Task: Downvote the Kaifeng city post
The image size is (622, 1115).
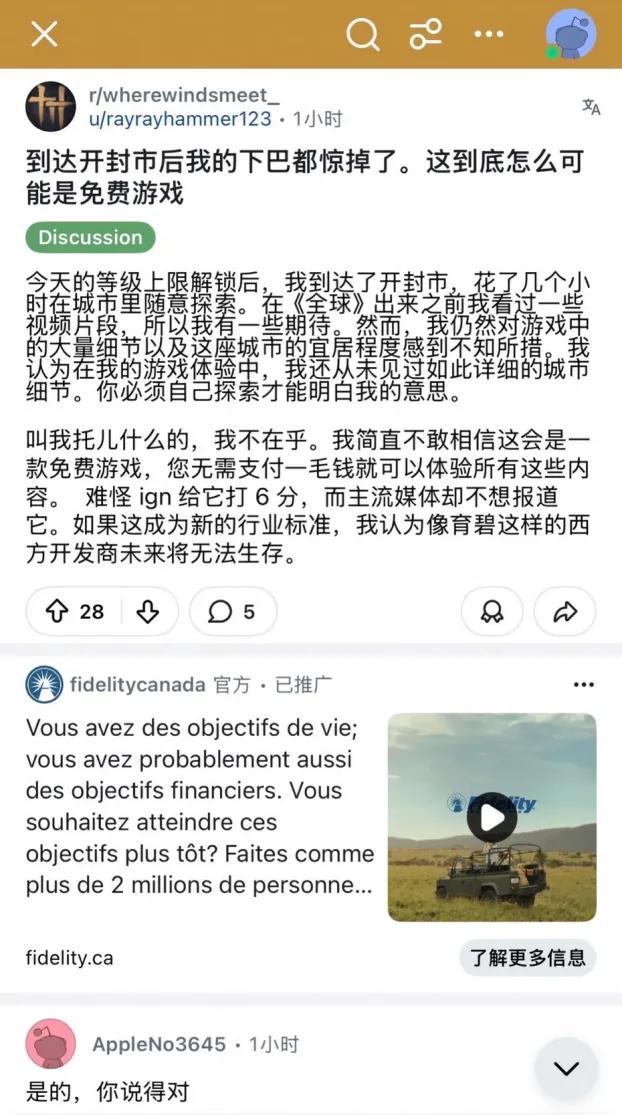Action: click(147, 611)
